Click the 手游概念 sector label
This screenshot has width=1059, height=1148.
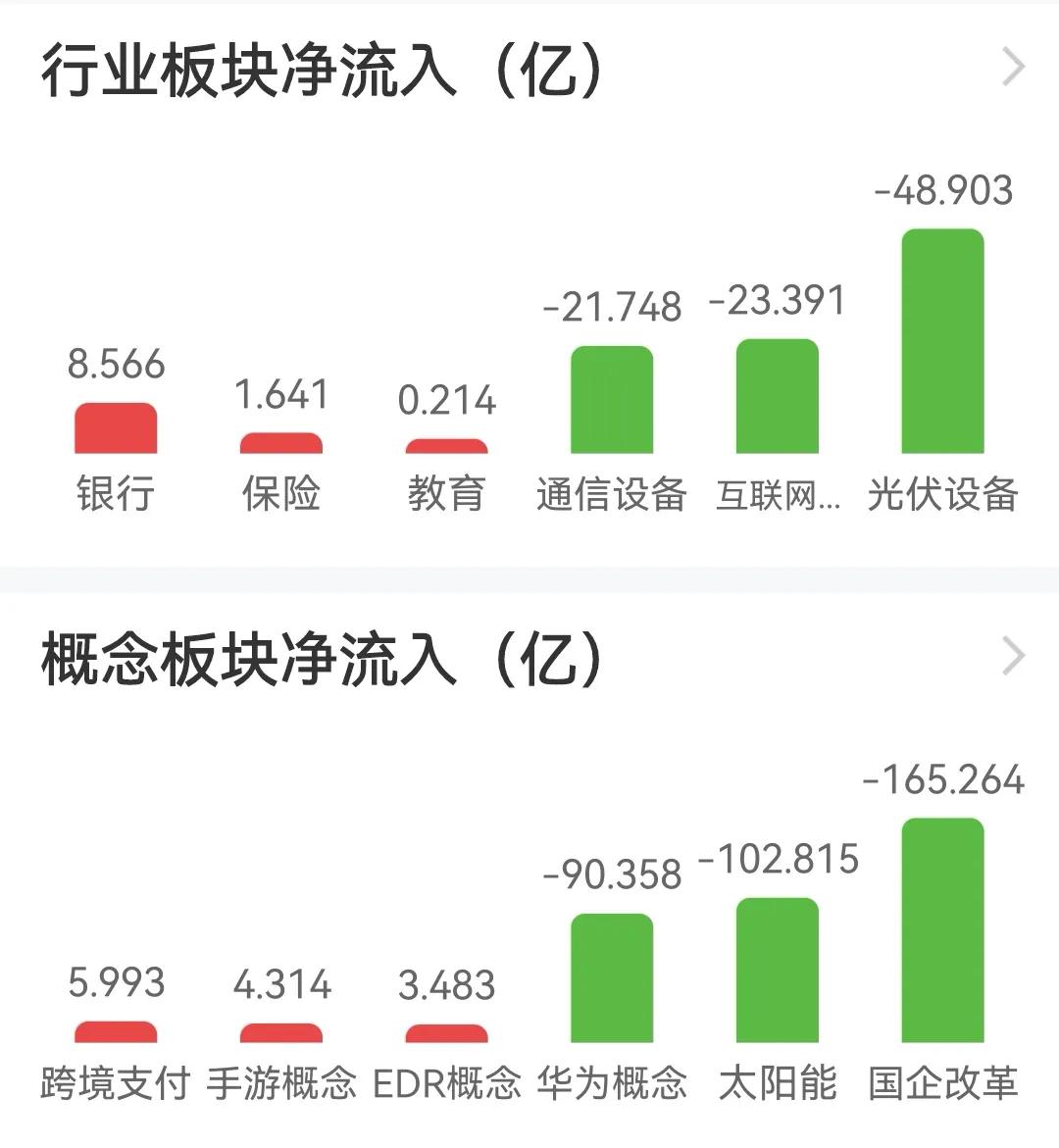(x=284, y=1080)
